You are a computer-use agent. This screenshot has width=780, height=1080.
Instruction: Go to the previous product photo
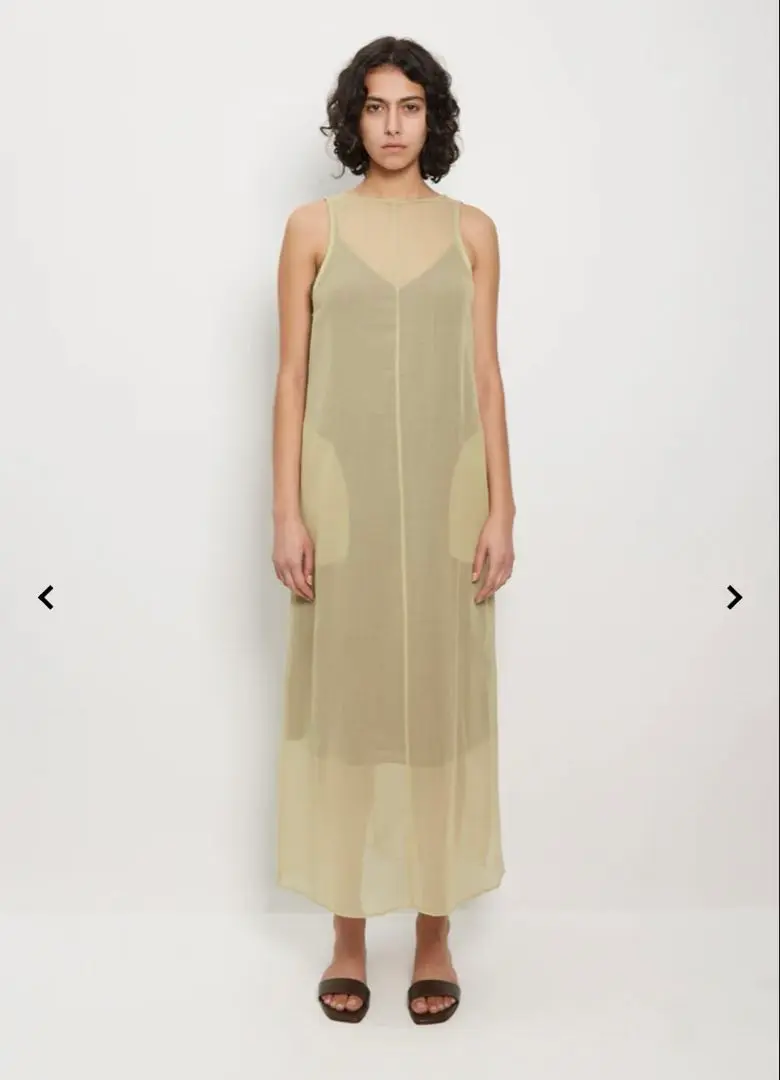(x=45, y=597)
